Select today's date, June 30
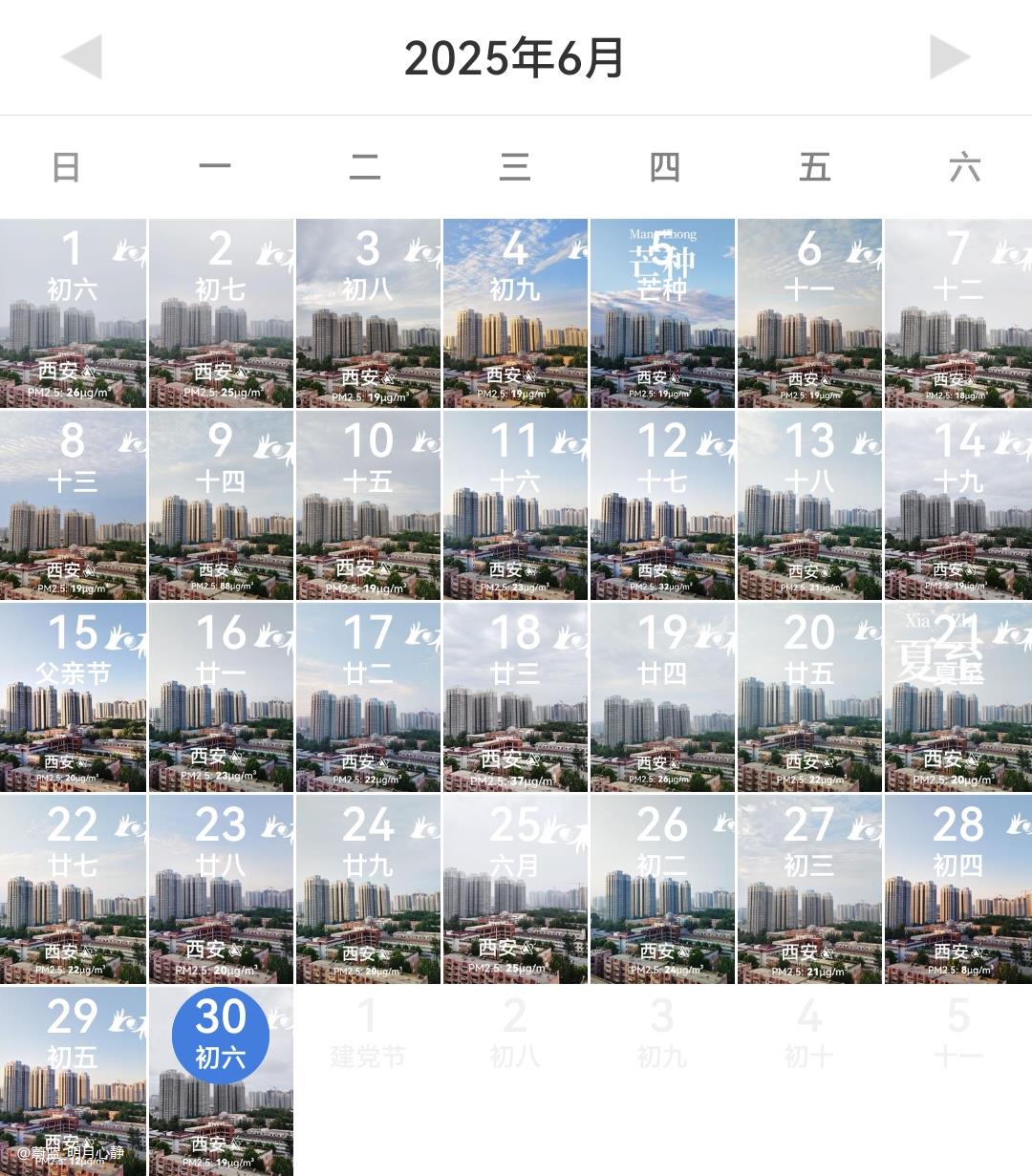Viewport: 1032px width, 1176px height. click(221, 1037)
